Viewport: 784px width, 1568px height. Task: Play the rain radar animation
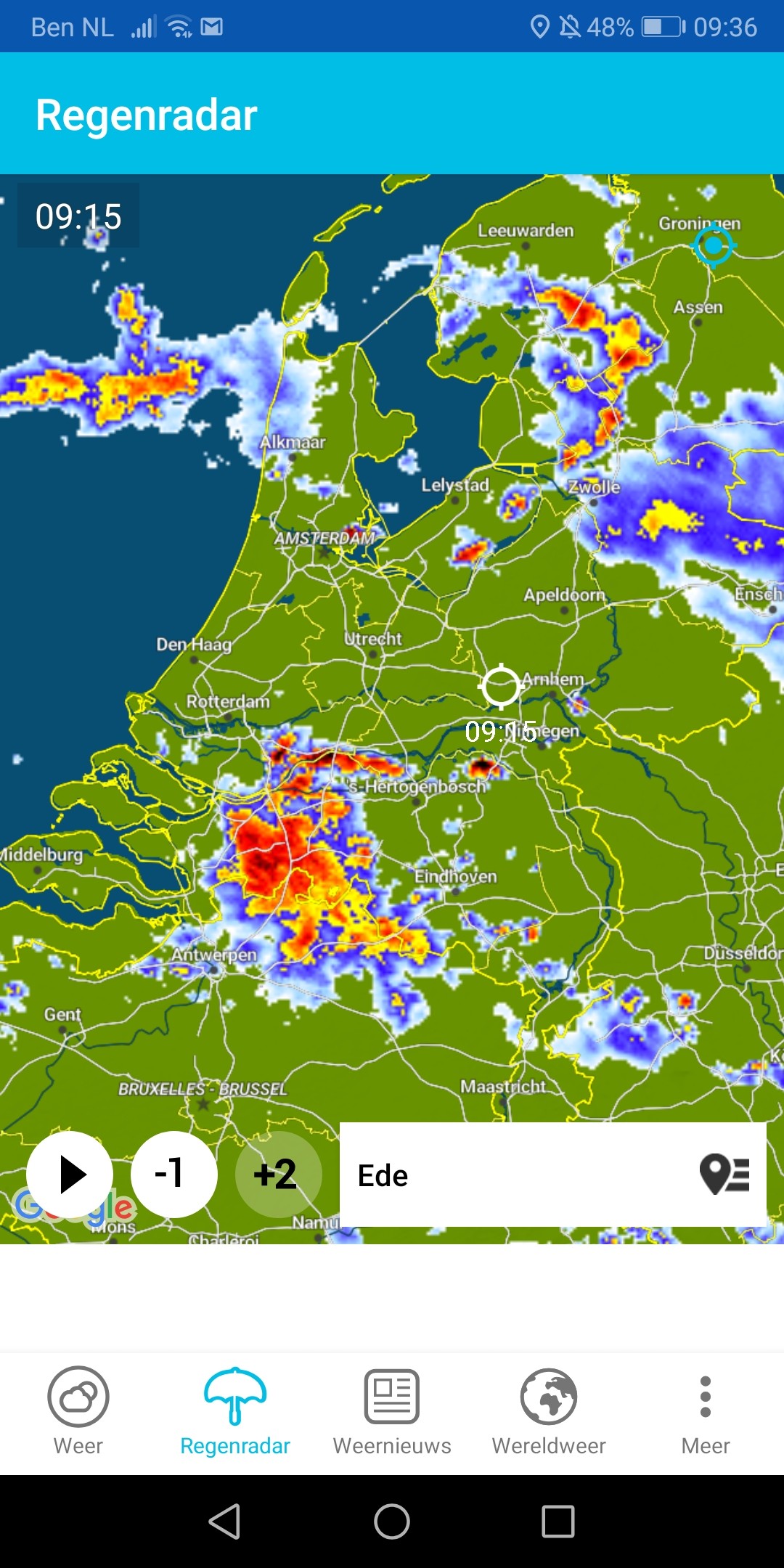tap(70, 1175)
